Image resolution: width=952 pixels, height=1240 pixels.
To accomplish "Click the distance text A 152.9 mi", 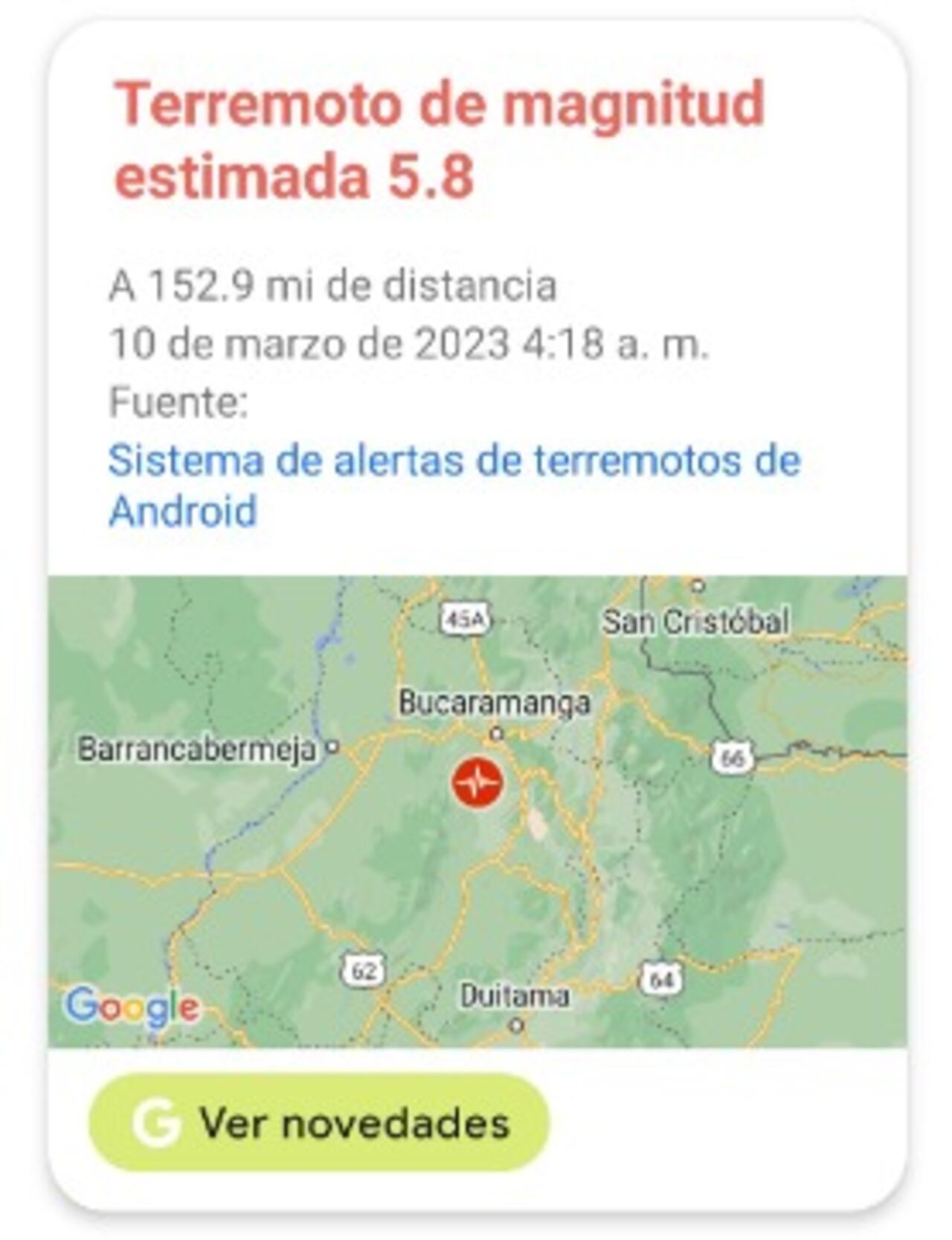I will point(333,287).
